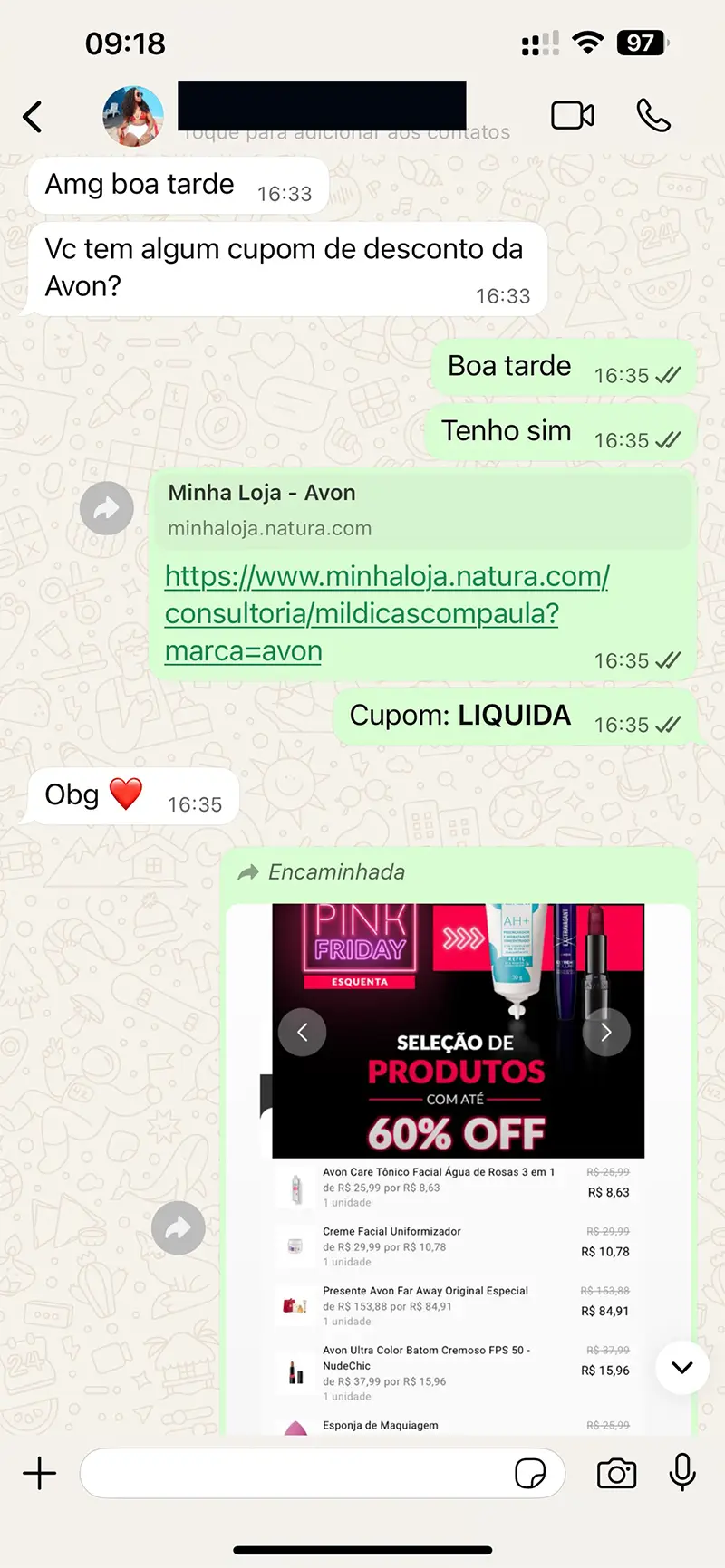Start a voice call
Image resolution: width=725 pixels, height=1568 pixels.
click(653, 116)
